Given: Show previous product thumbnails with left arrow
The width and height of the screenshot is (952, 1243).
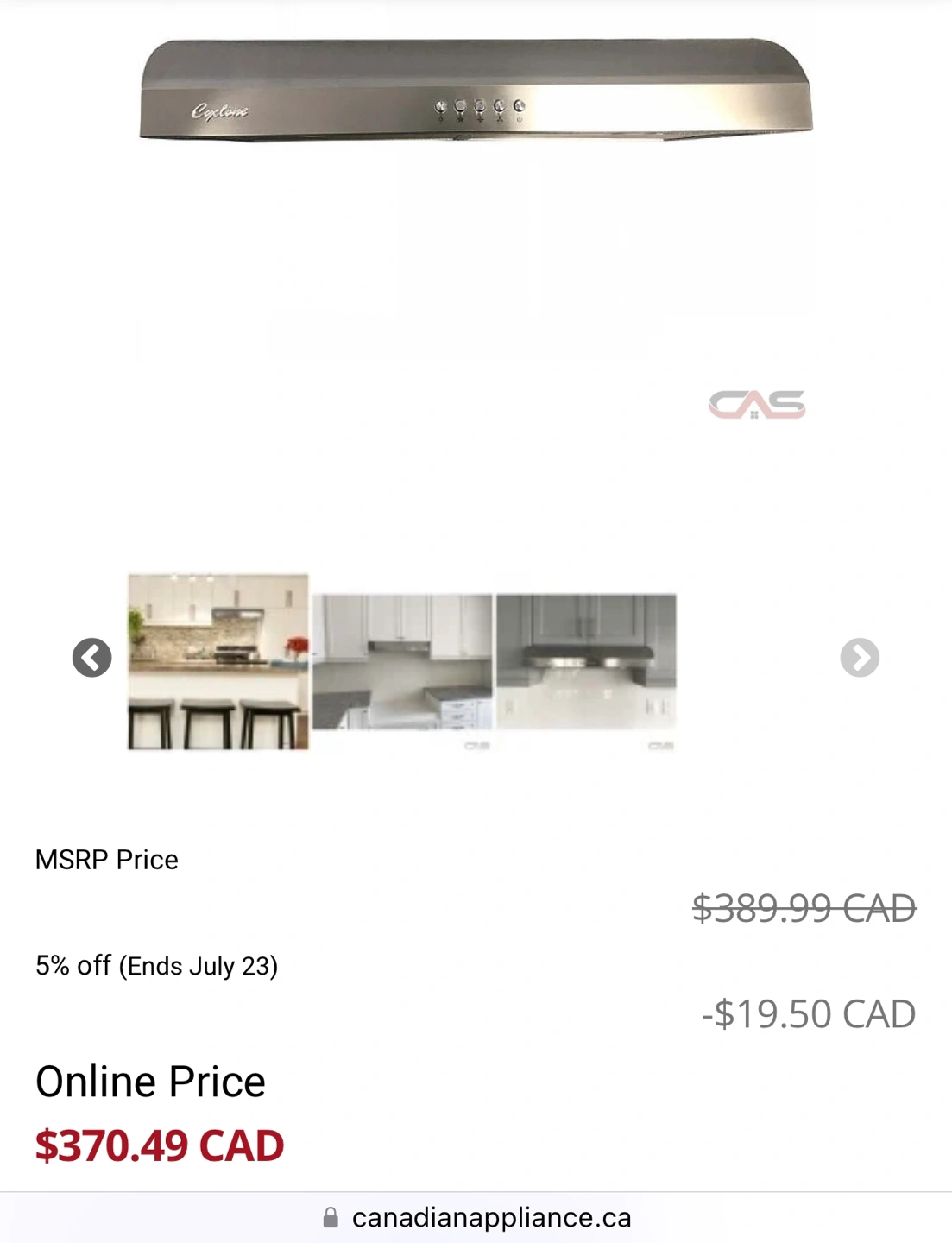Looking at the screenshot, I should (91, 658).
